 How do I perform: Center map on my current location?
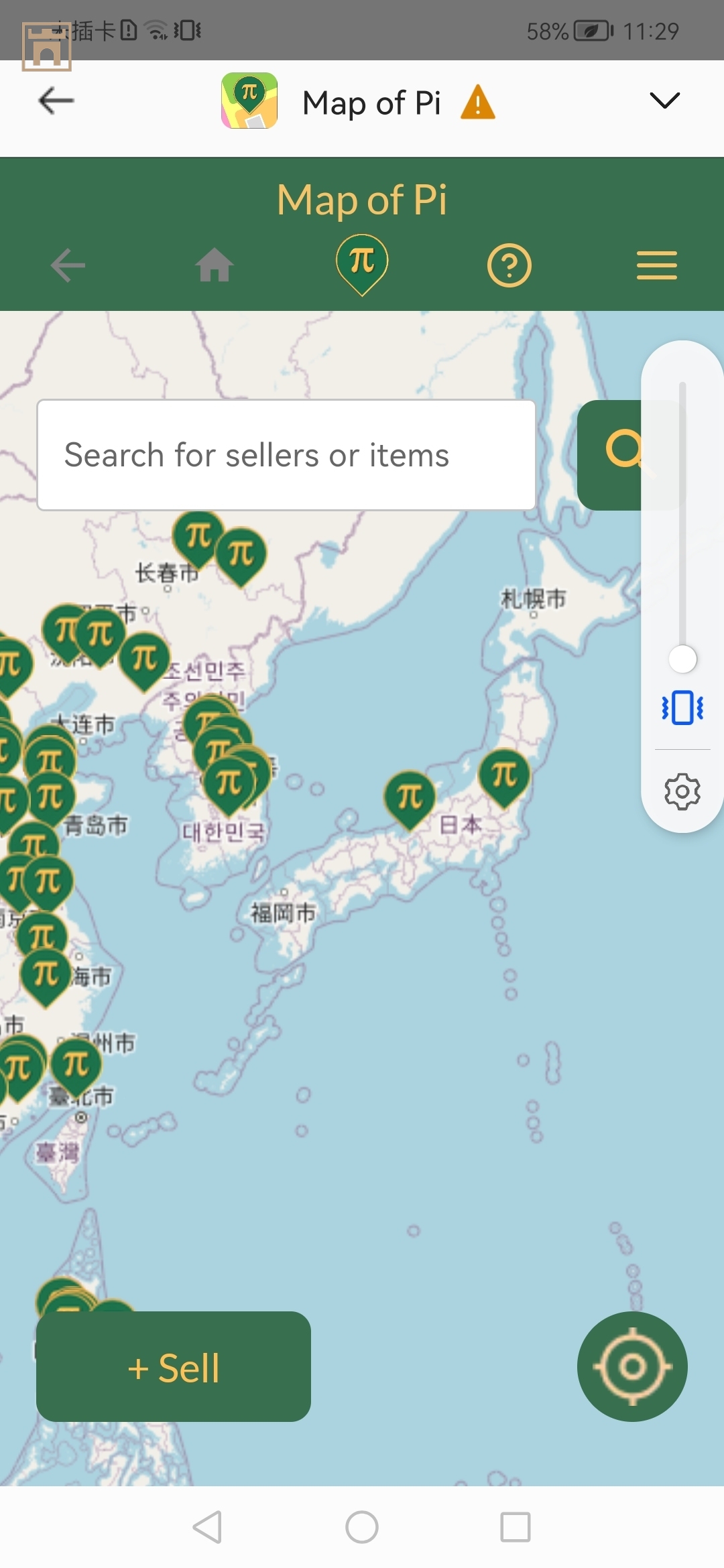632,1366
